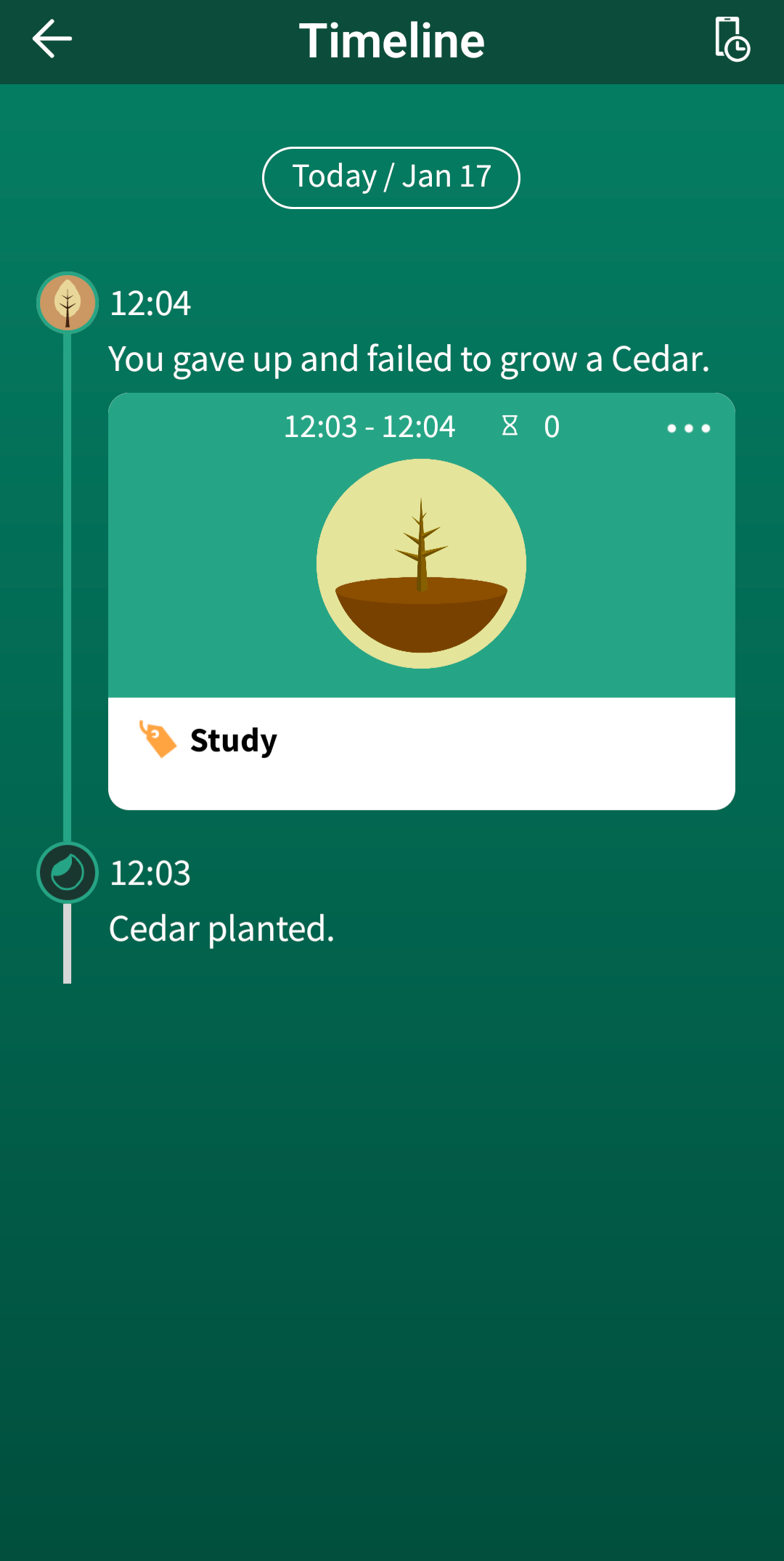Go back from the Timeline screen
784x1561 pixels.
pos(52,39)
